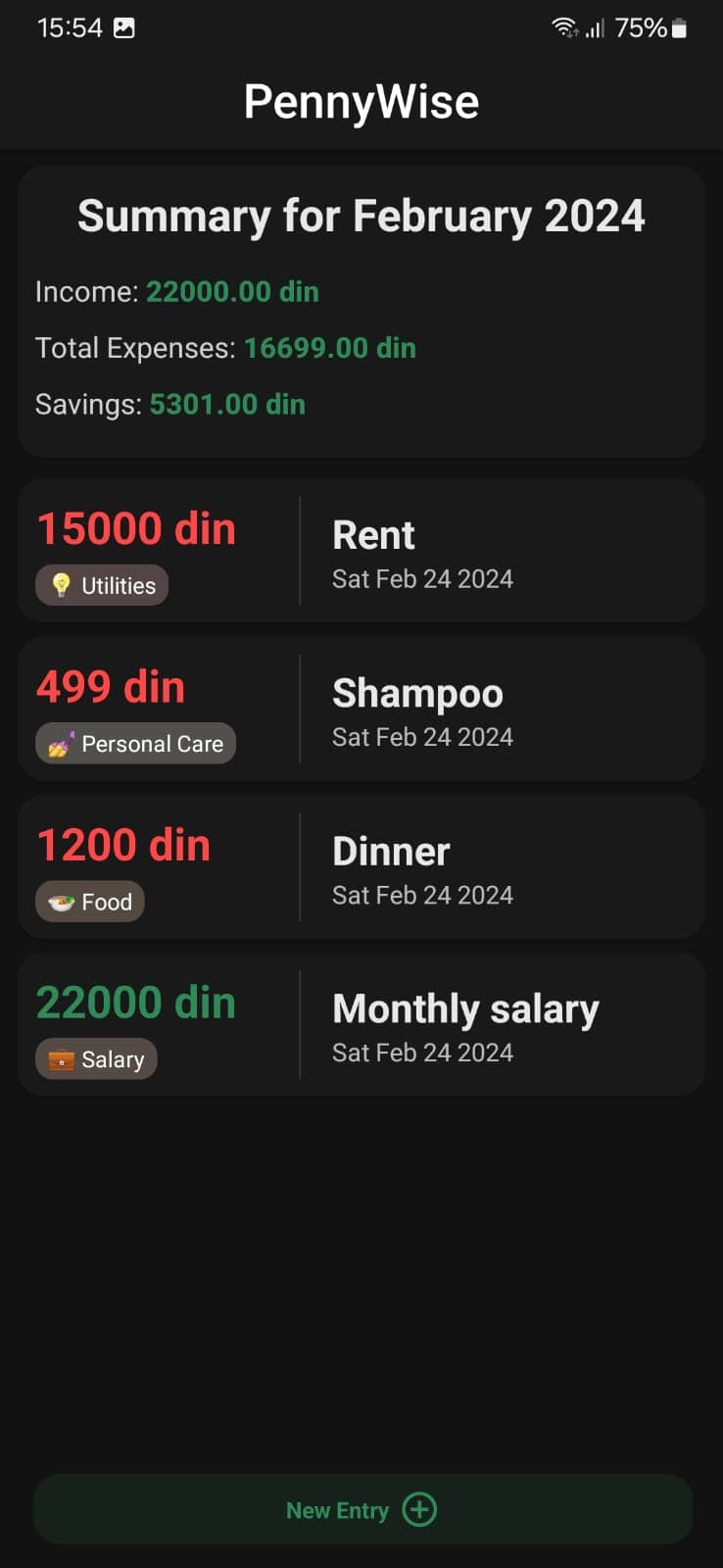The image size is (723, 1568).
Task: Select the Monthly salary entry
Action: [x=361, y=1024]
